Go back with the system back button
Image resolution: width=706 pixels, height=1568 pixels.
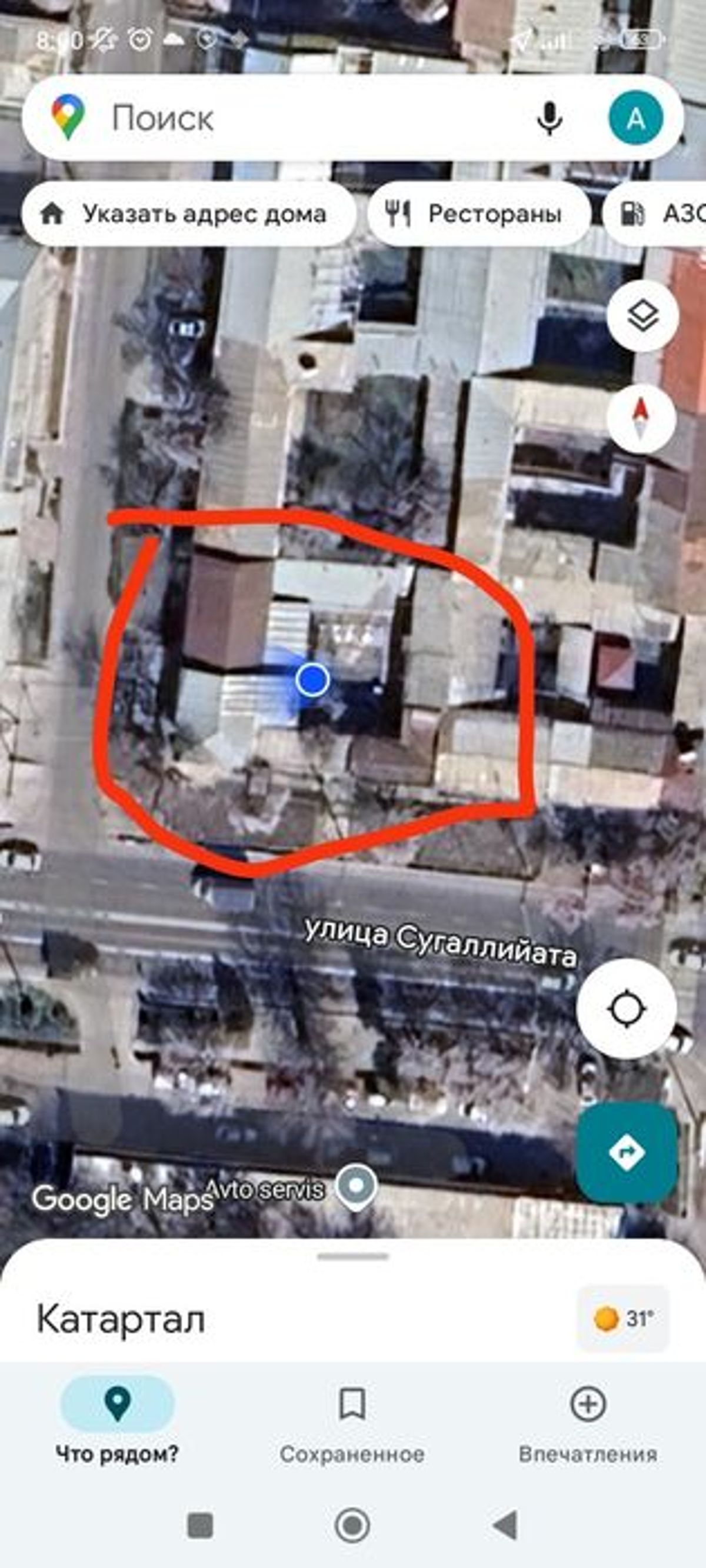click(x=505, y=1526)
